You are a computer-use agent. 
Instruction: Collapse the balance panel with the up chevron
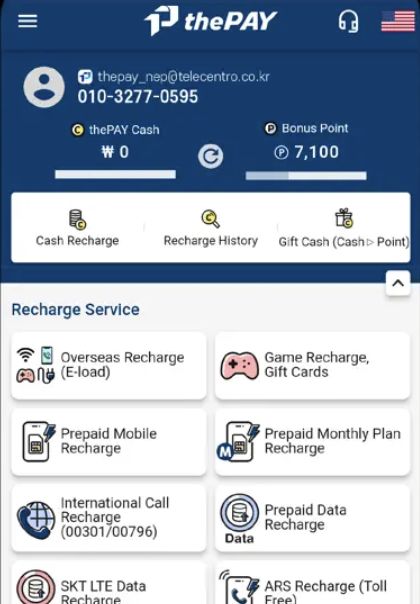[x=398, y=283]
